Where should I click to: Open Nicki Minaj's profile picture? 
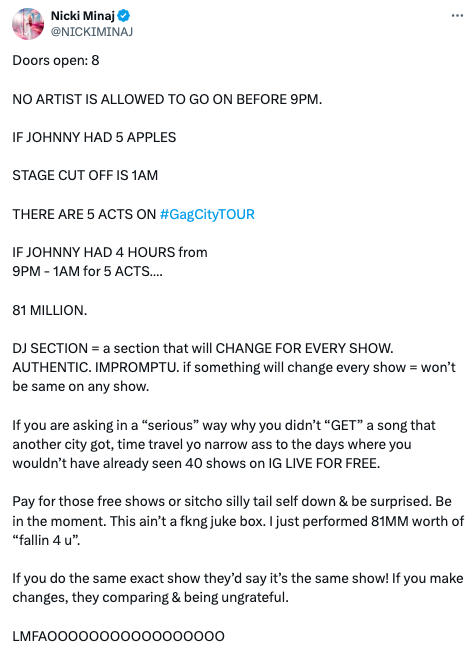pyautogui.click(x=28, y=24)
